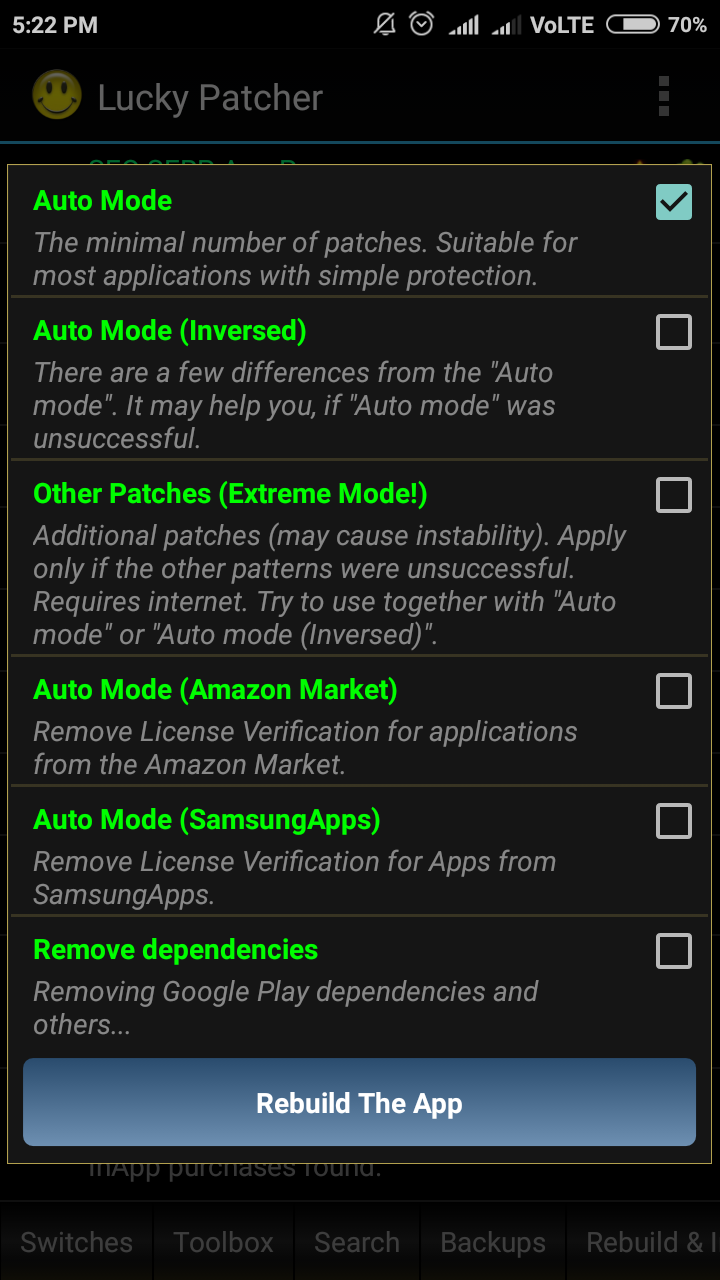Tap Rebuild The App button
The image size is (720, 1280).
[359, 1103]
